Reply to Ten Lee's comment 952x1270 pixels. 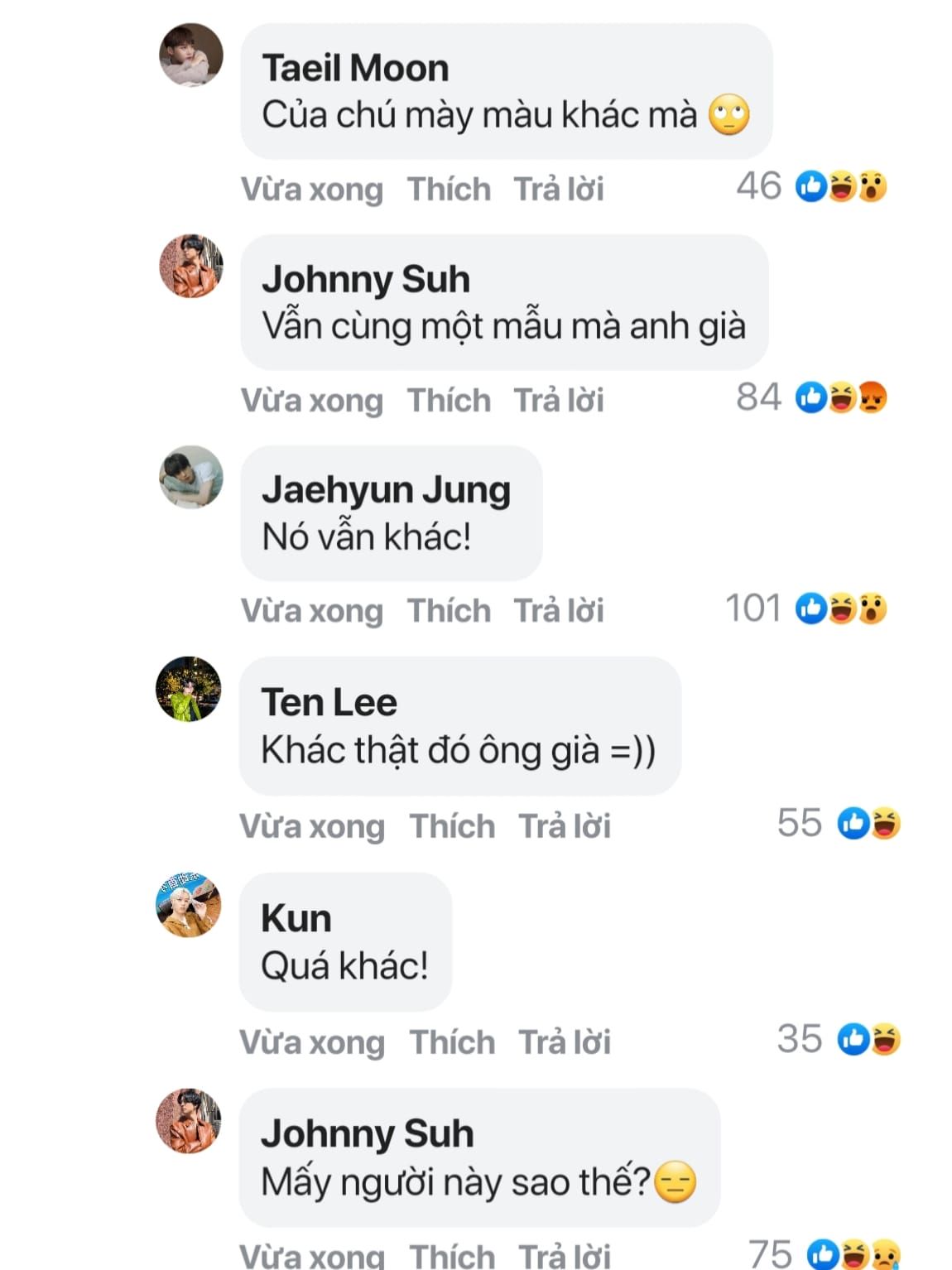(564, 826)
